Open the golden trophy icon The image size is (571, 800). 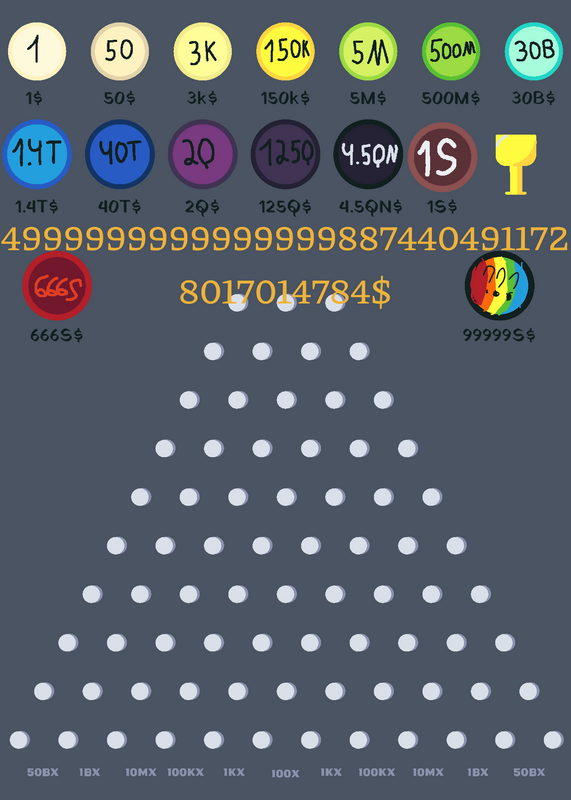516,164
